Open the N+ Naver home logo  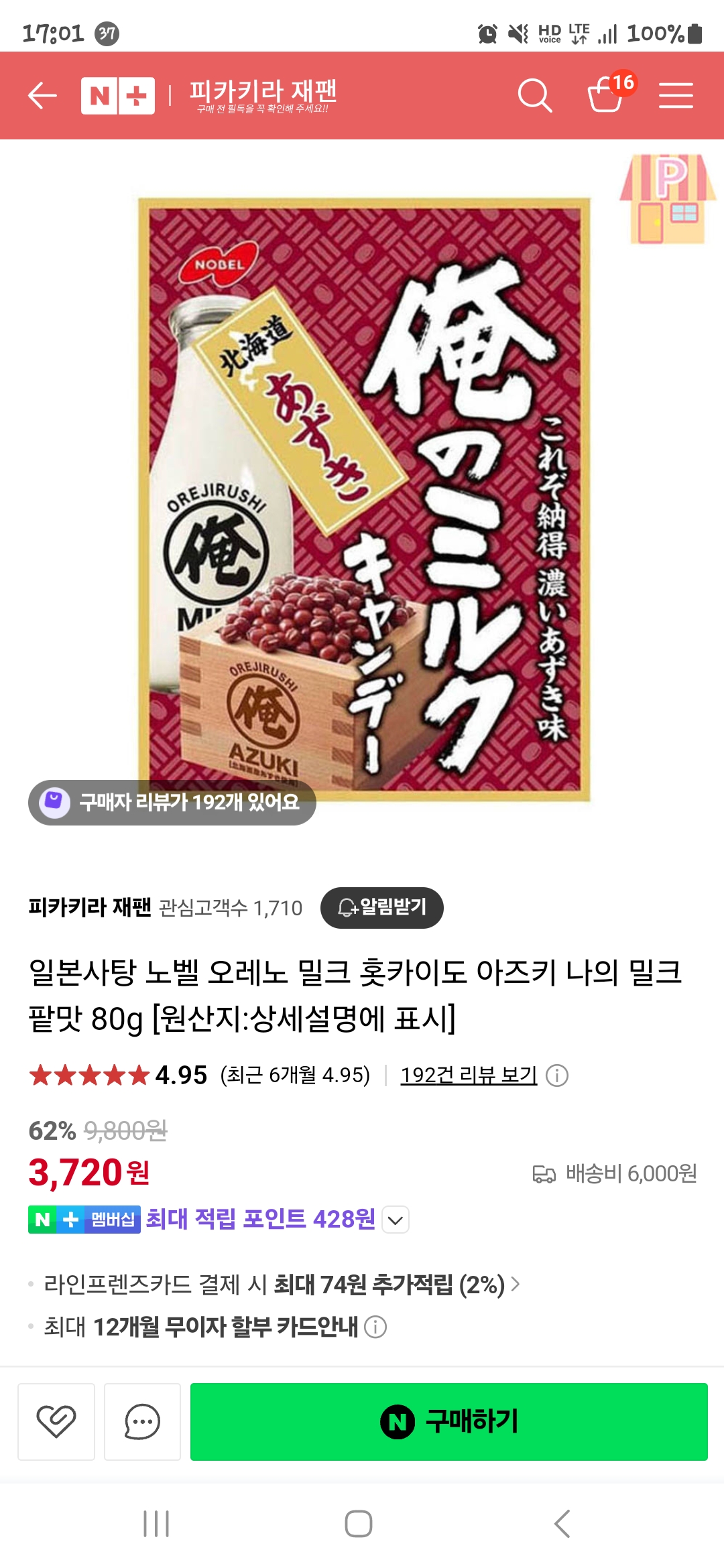tap(118, 95)
